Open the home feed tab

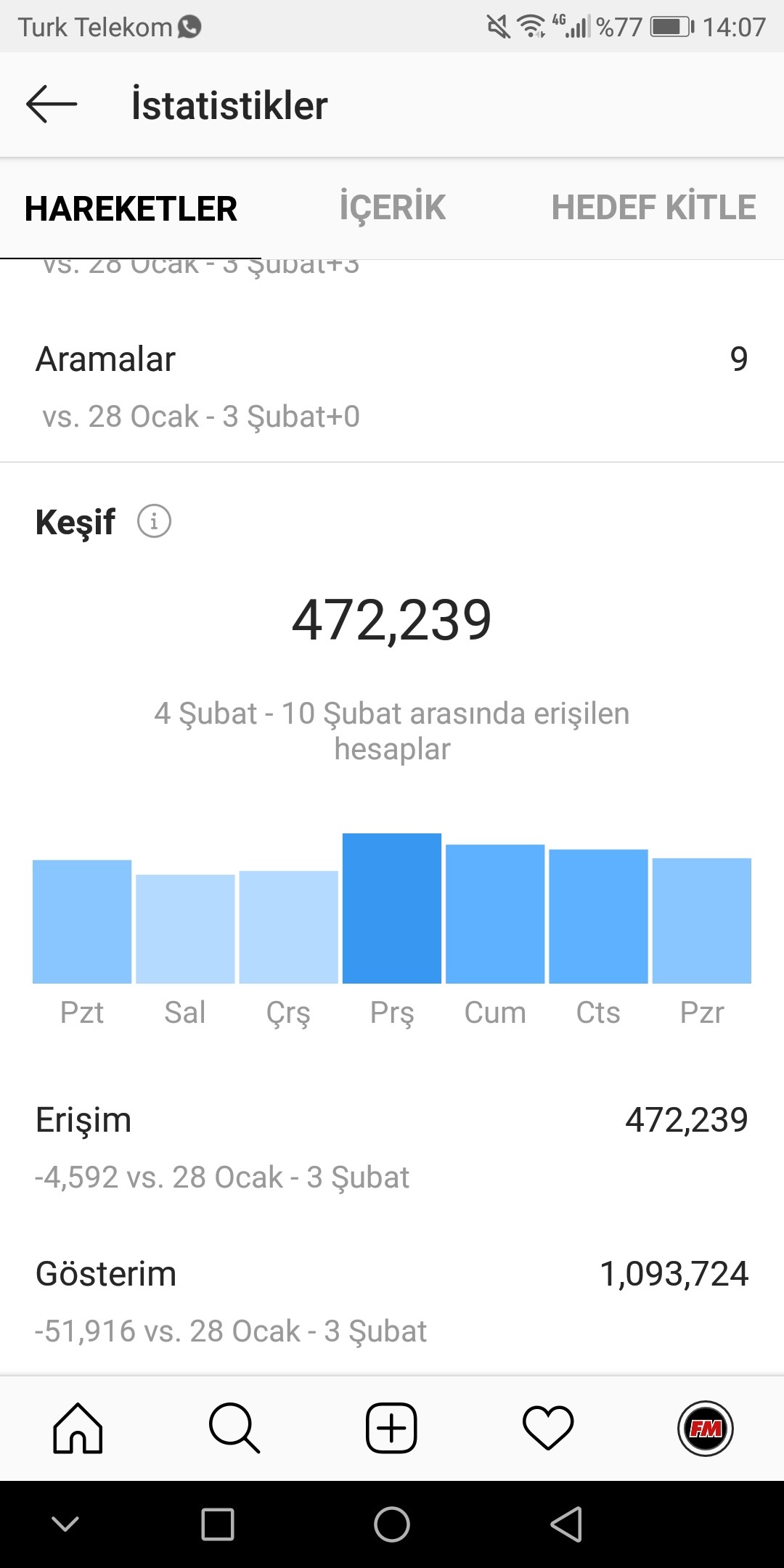pyautogui.click(x=78, y=1428)
